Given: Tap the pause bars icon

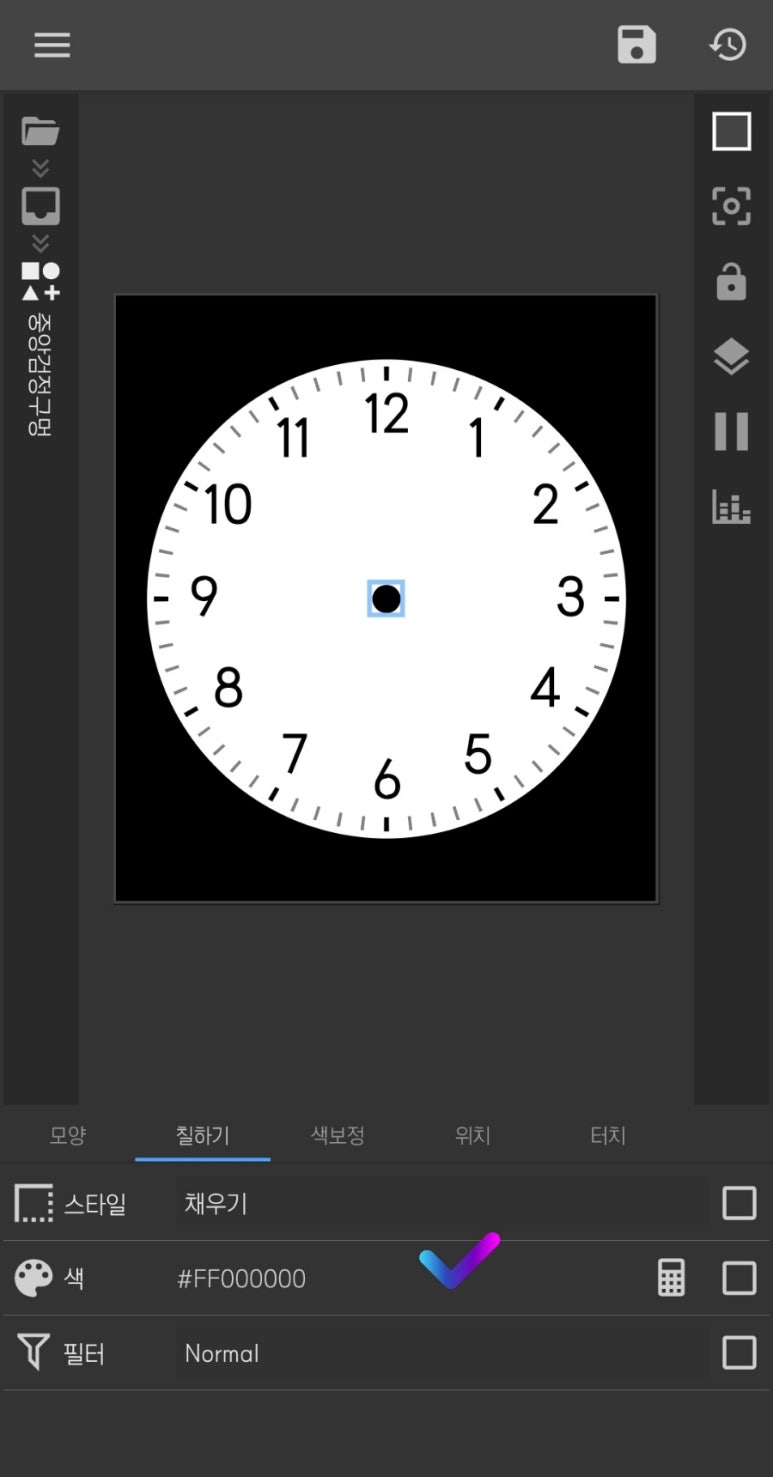Looking at the screenshot, I should point(731,431).
